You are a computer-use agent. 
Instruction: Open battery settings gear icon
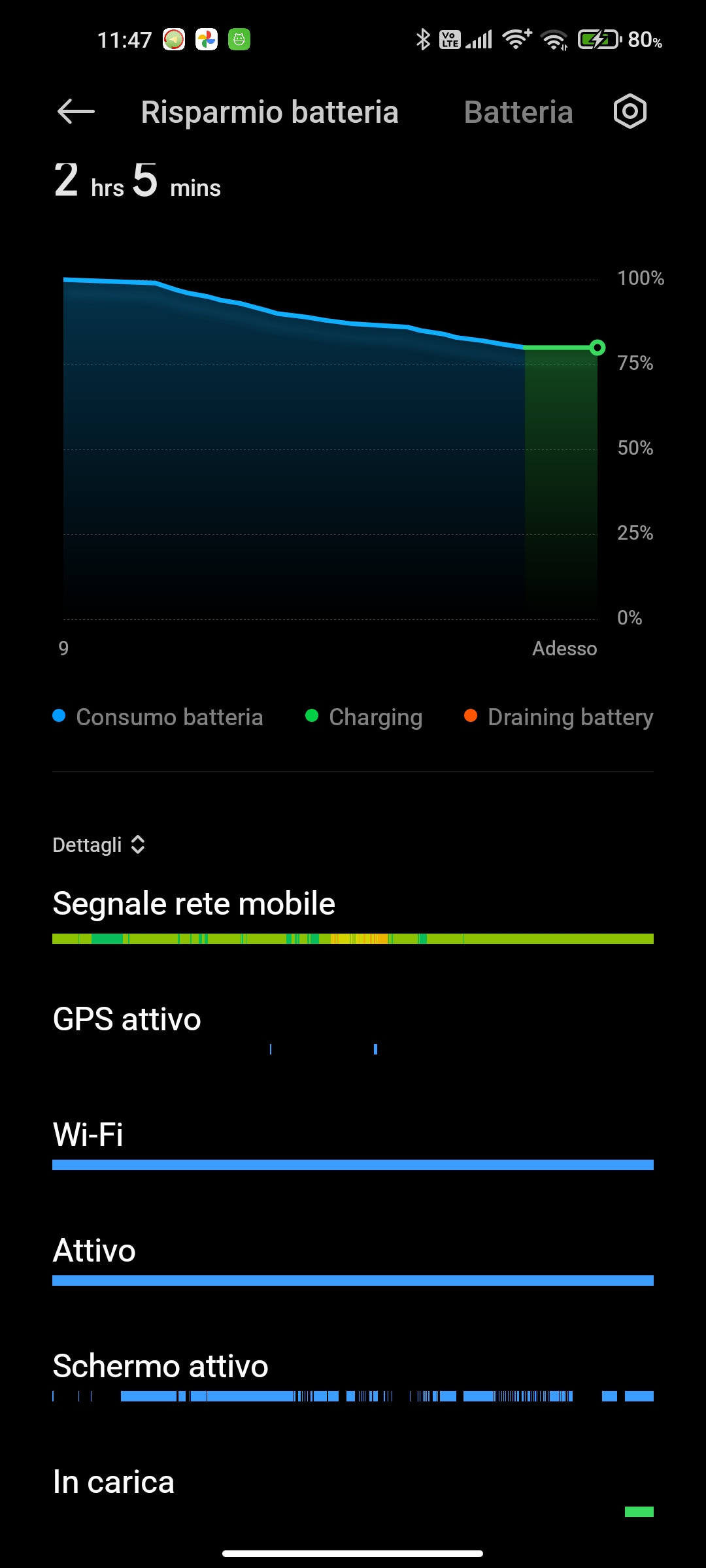click(630, 112)
